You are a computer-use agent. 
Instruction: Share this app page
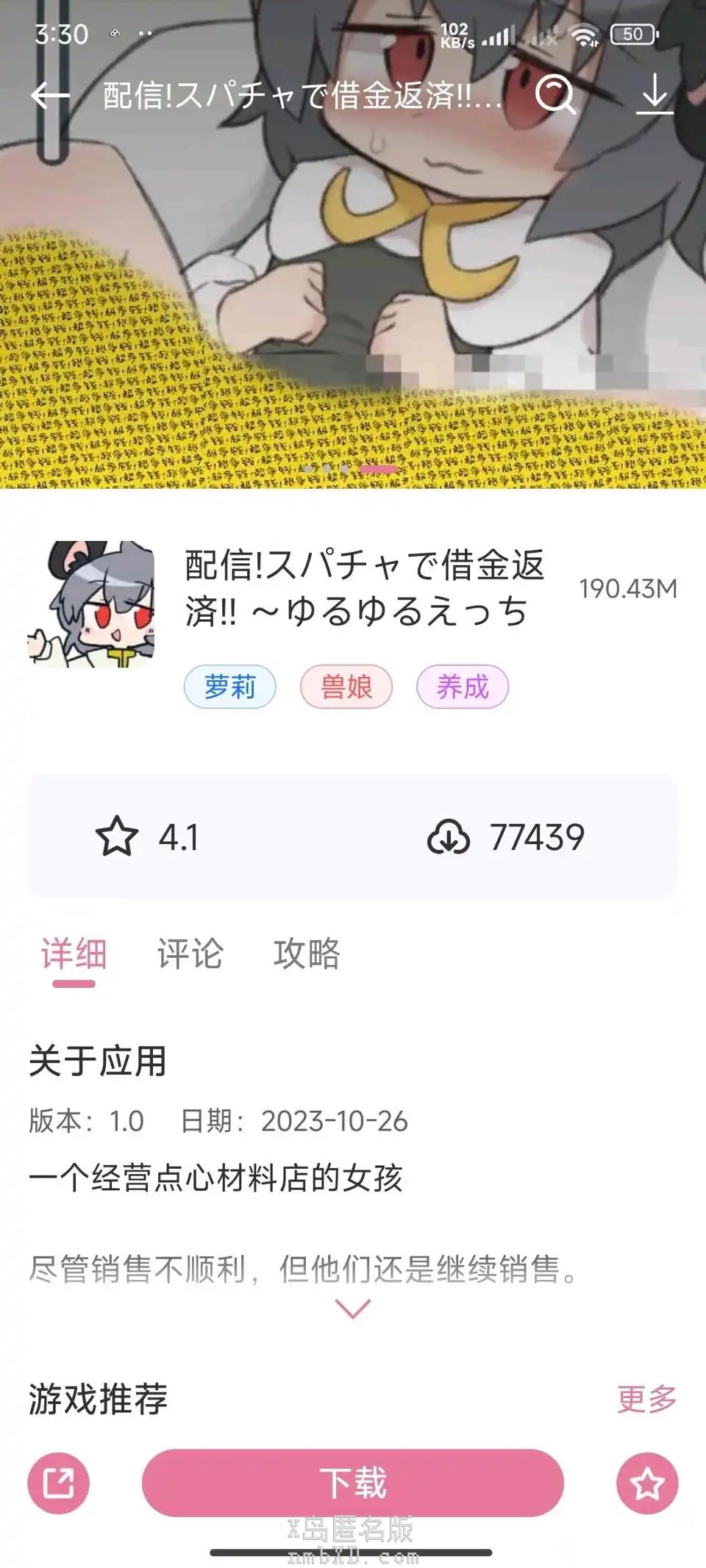(x=59, y=1483)
